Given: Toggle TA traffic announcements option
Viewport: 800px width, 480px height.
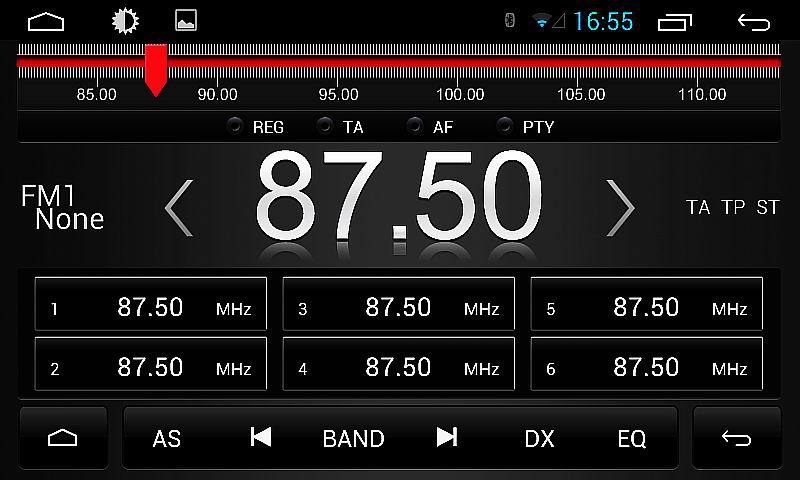Looking at the screenshot, I should [x=341, y=127].
